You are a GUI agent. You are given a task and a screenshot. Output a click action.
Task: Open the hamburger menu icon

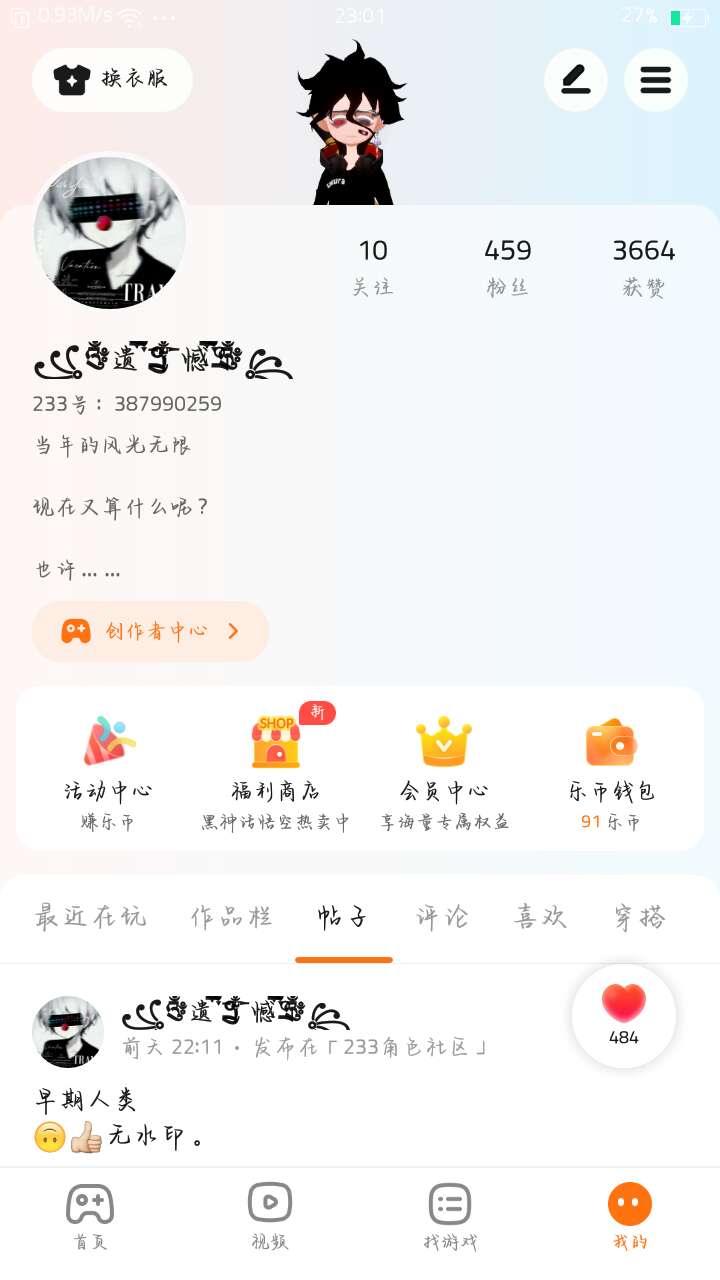click(655, 80)
